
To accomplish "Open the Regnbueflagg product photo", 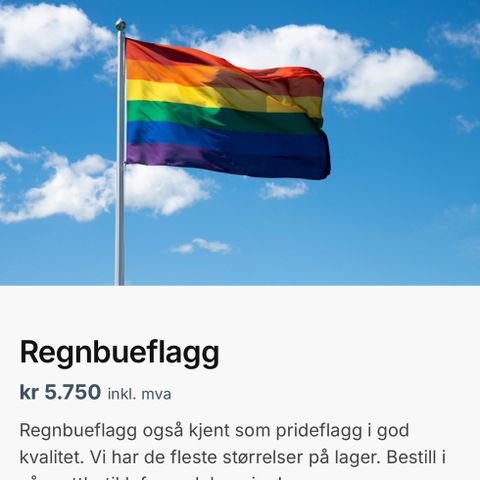I will pyautogui.click(x=240, y=143).
